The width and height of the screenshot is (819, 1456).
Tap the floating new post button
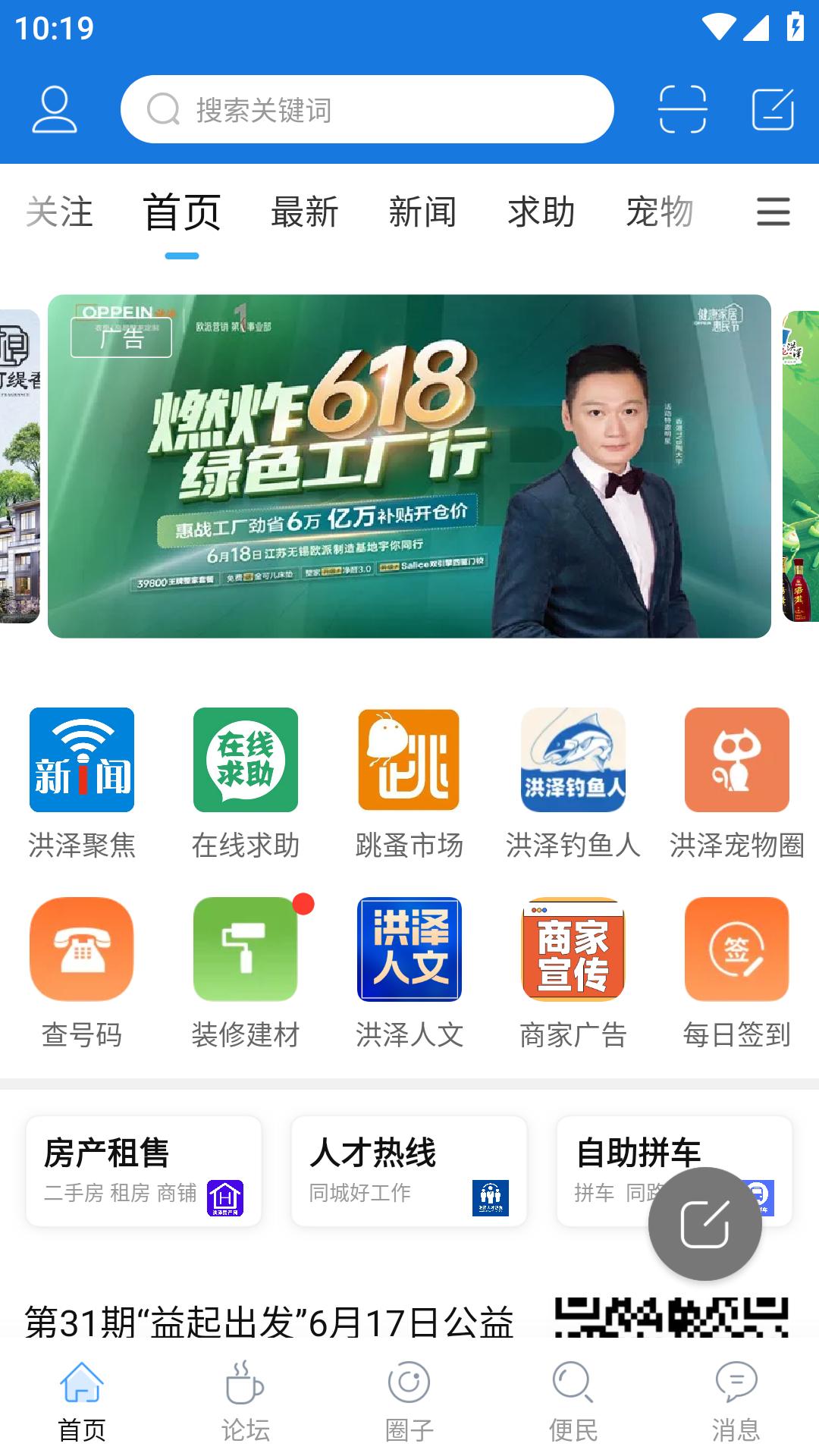tap(705, 1224)
